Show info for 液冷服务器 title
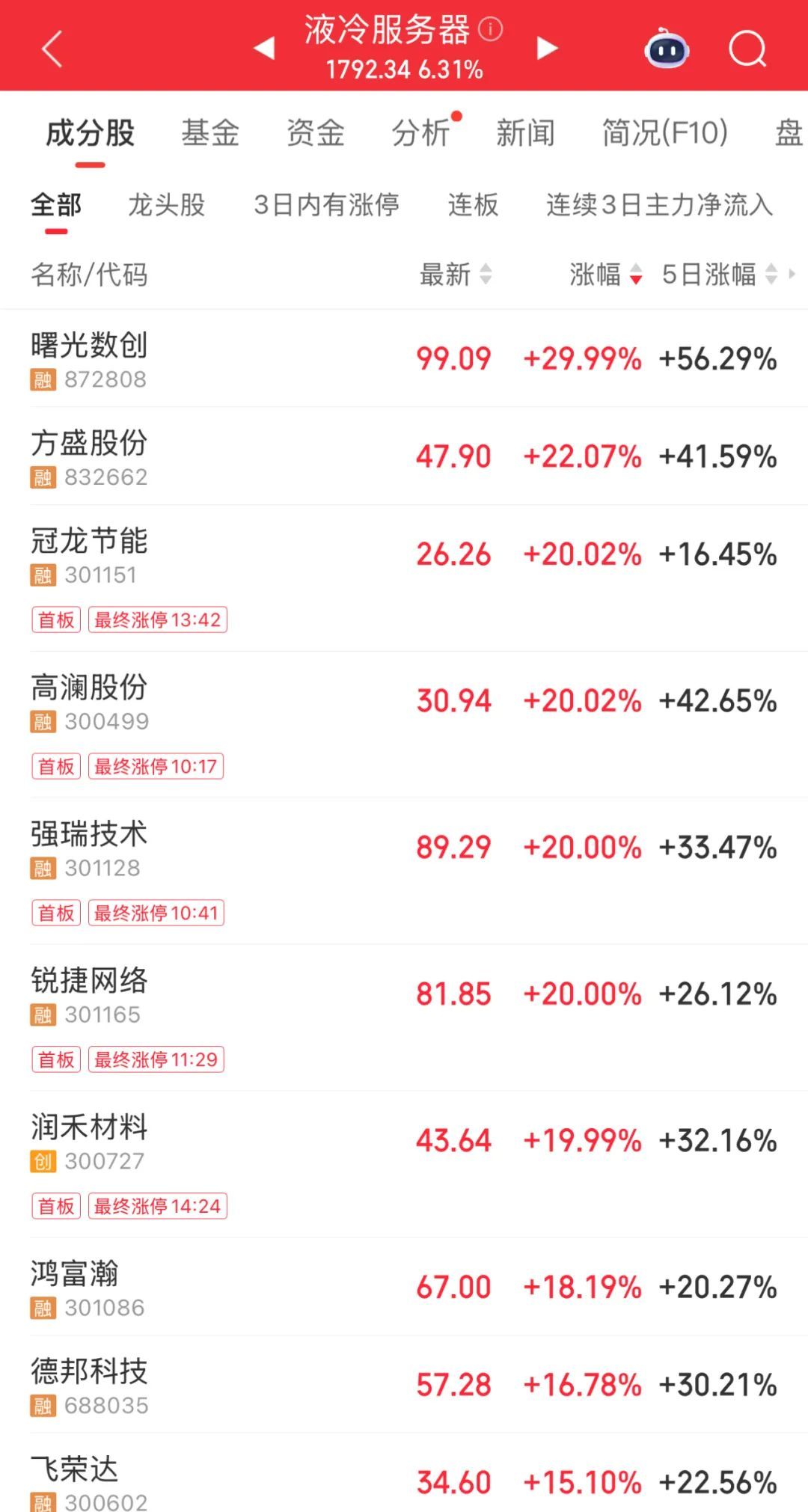This screenshot has width=808, height=1512. 491,29
